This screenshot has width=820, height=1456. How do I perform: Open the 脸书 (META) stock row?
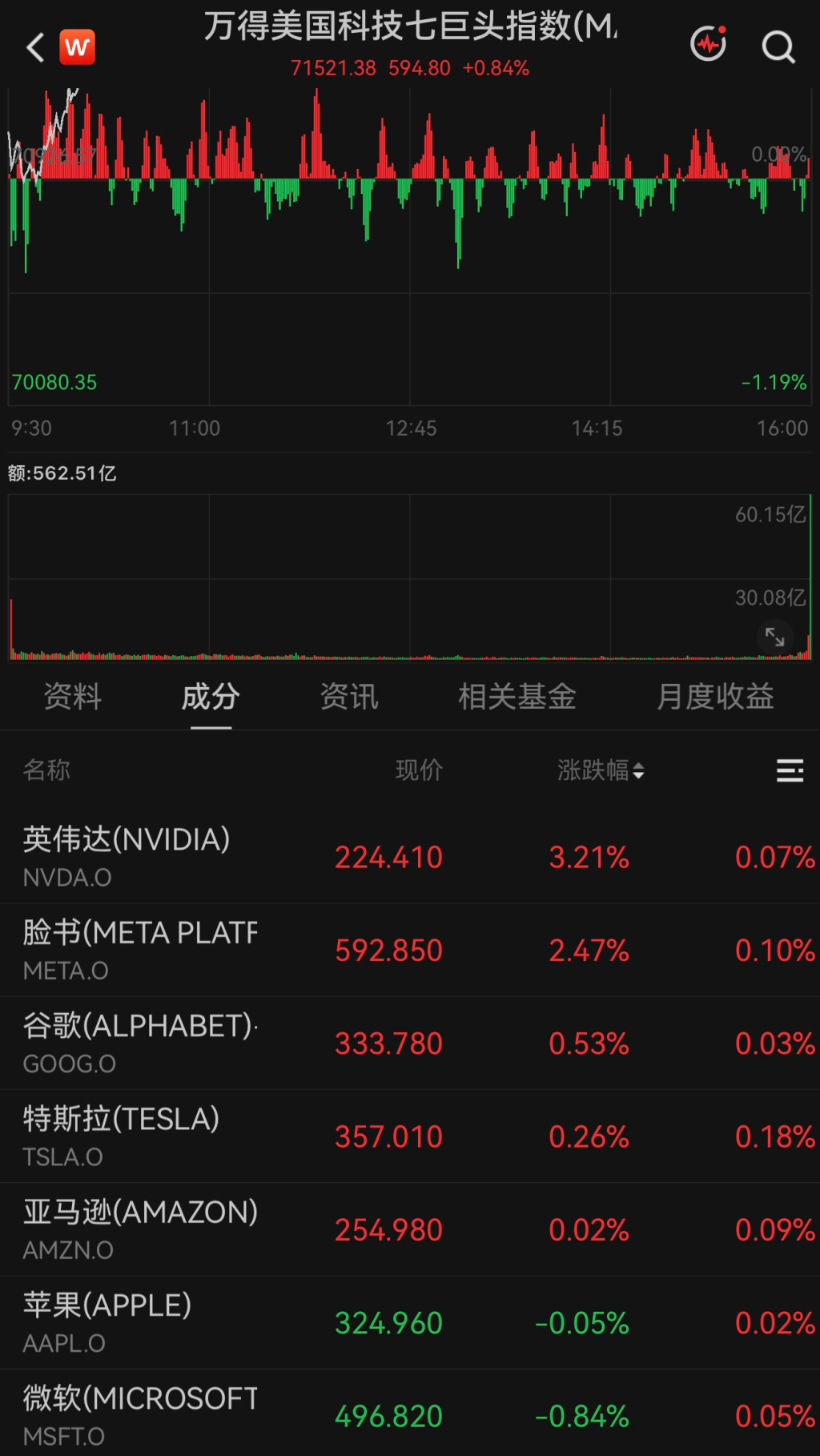pos(410,951)
